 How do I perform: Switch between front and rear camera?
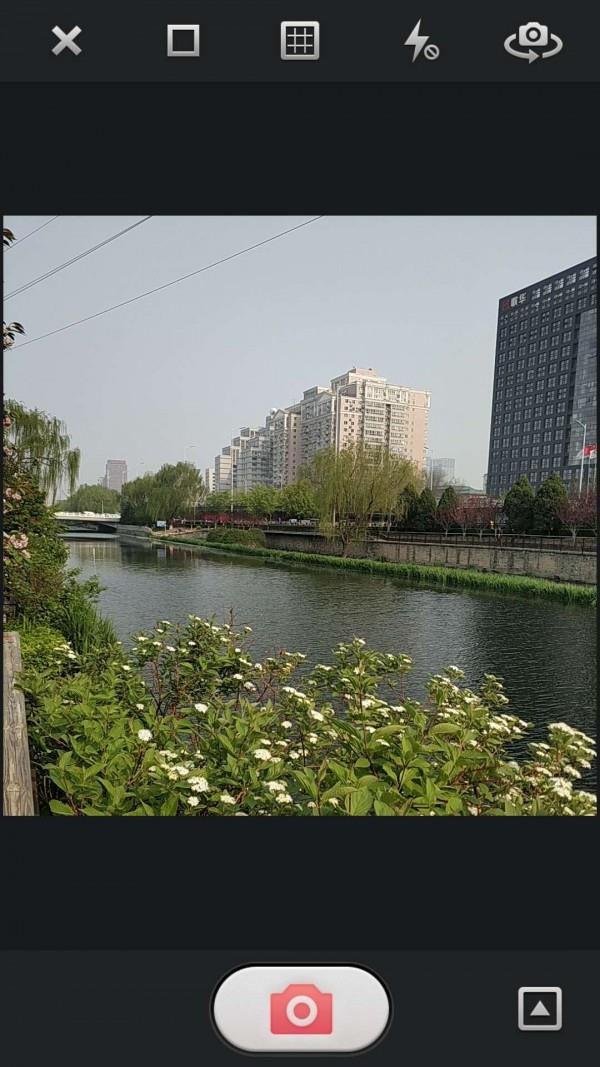[533, 41]
